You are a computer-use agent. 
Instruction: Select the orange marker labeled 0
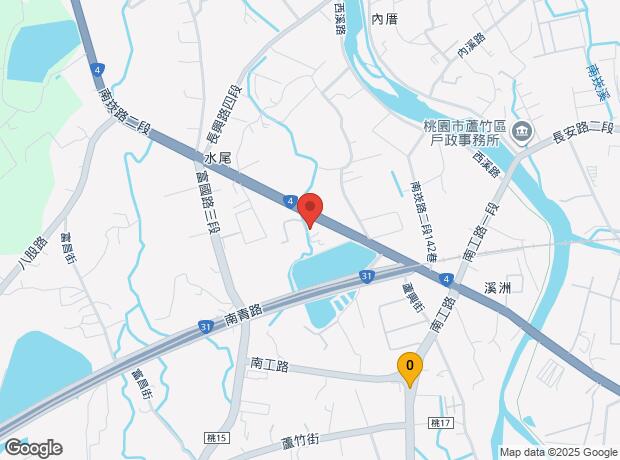point(408,367)
